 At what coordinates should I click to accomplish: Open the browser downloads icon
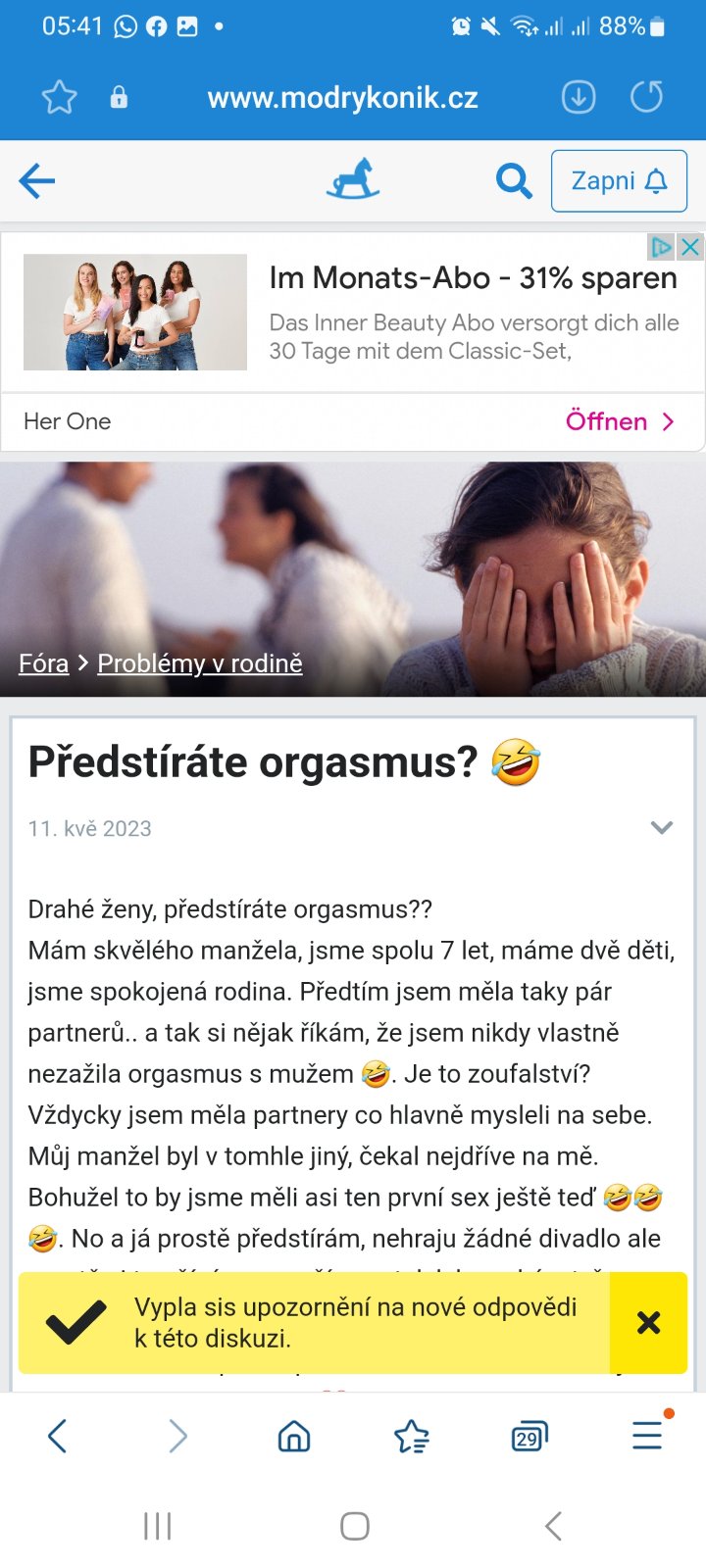coord(579,97)
